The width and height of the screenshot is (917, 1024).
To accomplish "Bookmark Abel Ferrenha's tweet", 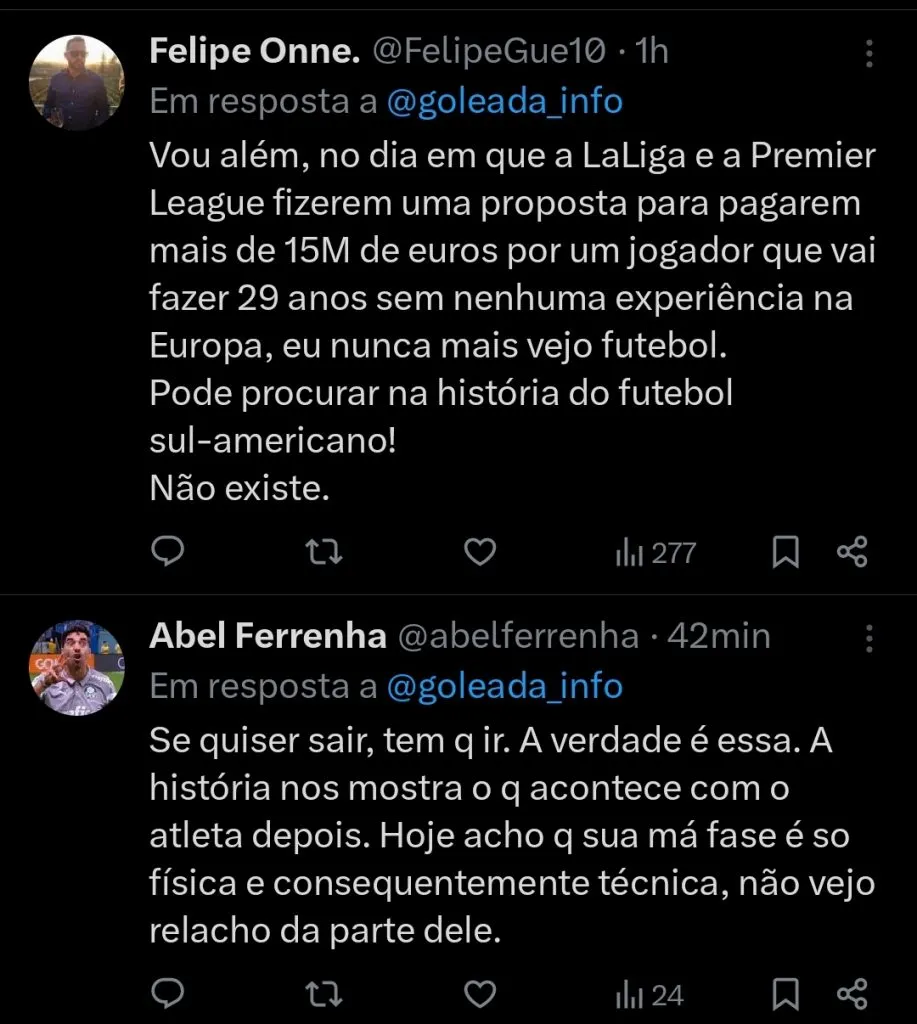I will pos(786,995).
